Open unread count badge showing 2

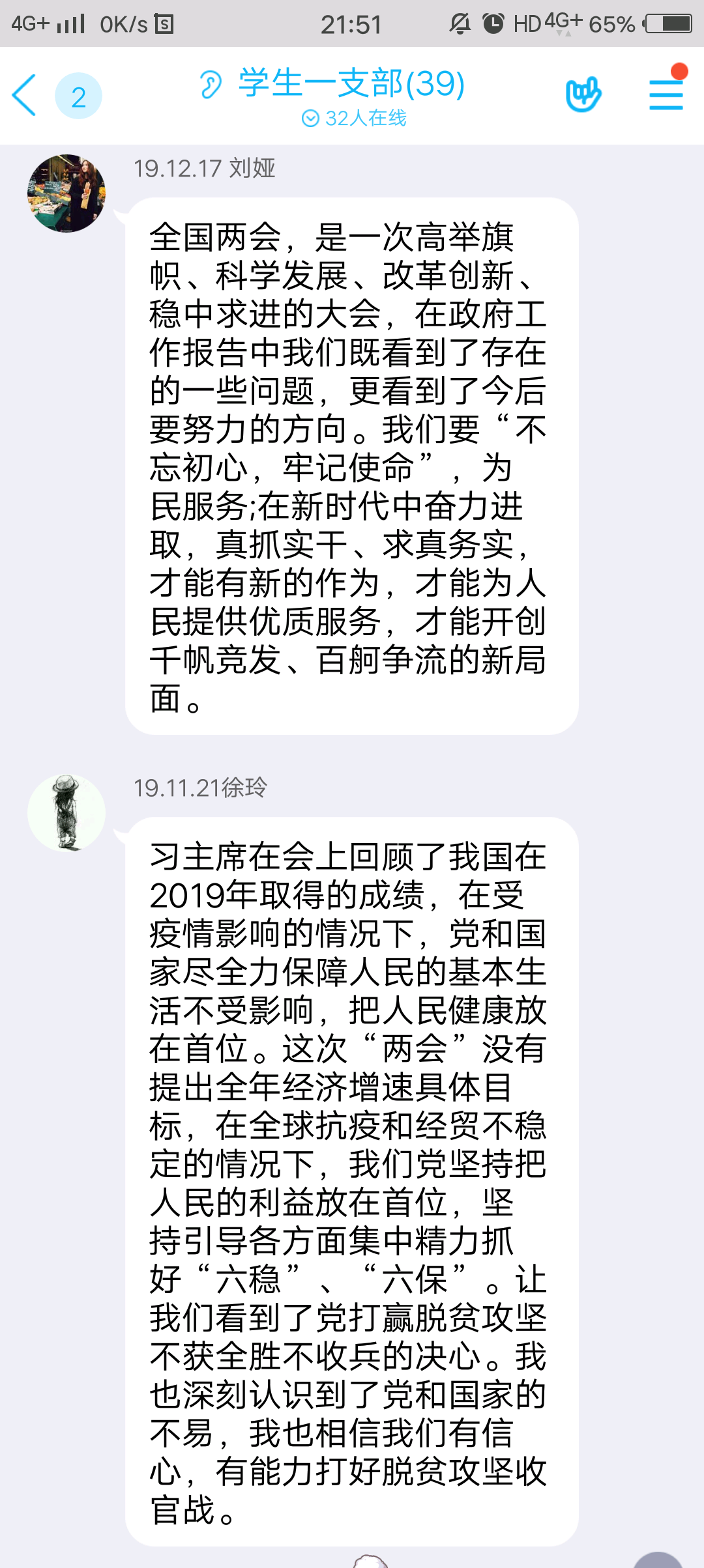[x=78, y=96]
